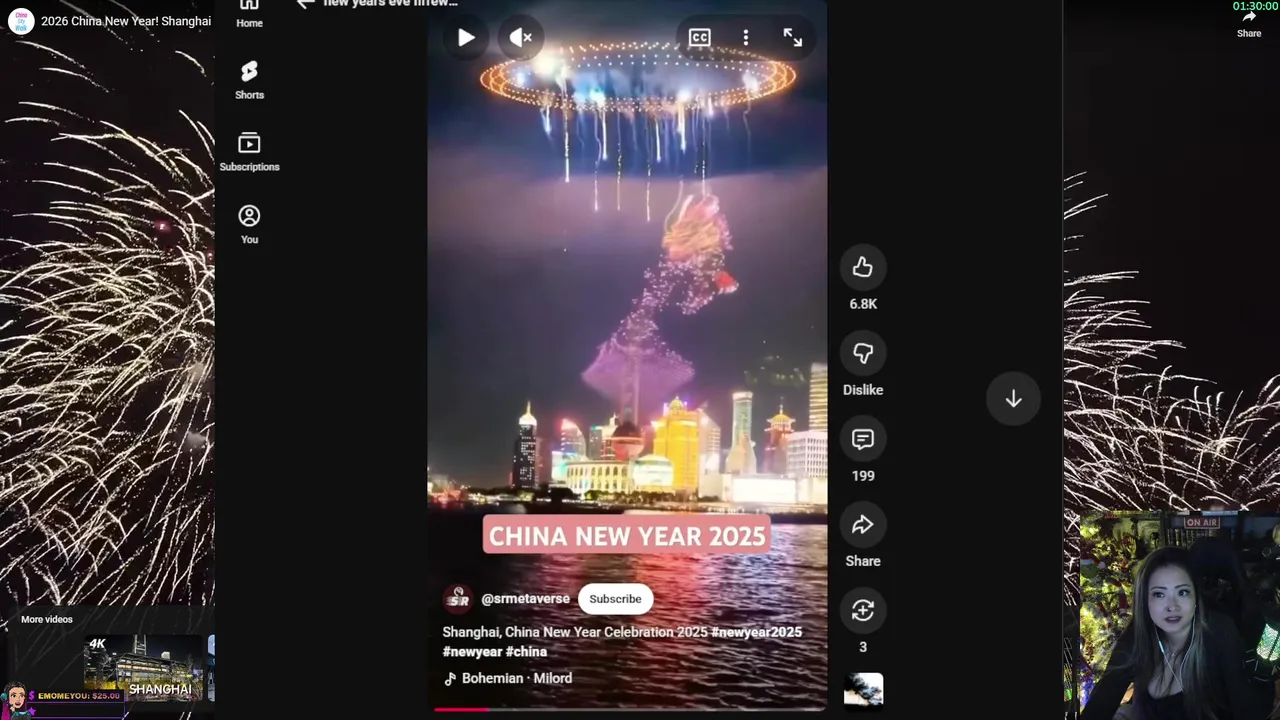Open the #newyear2025 hashtag
Image resolution: width=1280 pixels, height=720 pixels.
click(x=756, y=632)
